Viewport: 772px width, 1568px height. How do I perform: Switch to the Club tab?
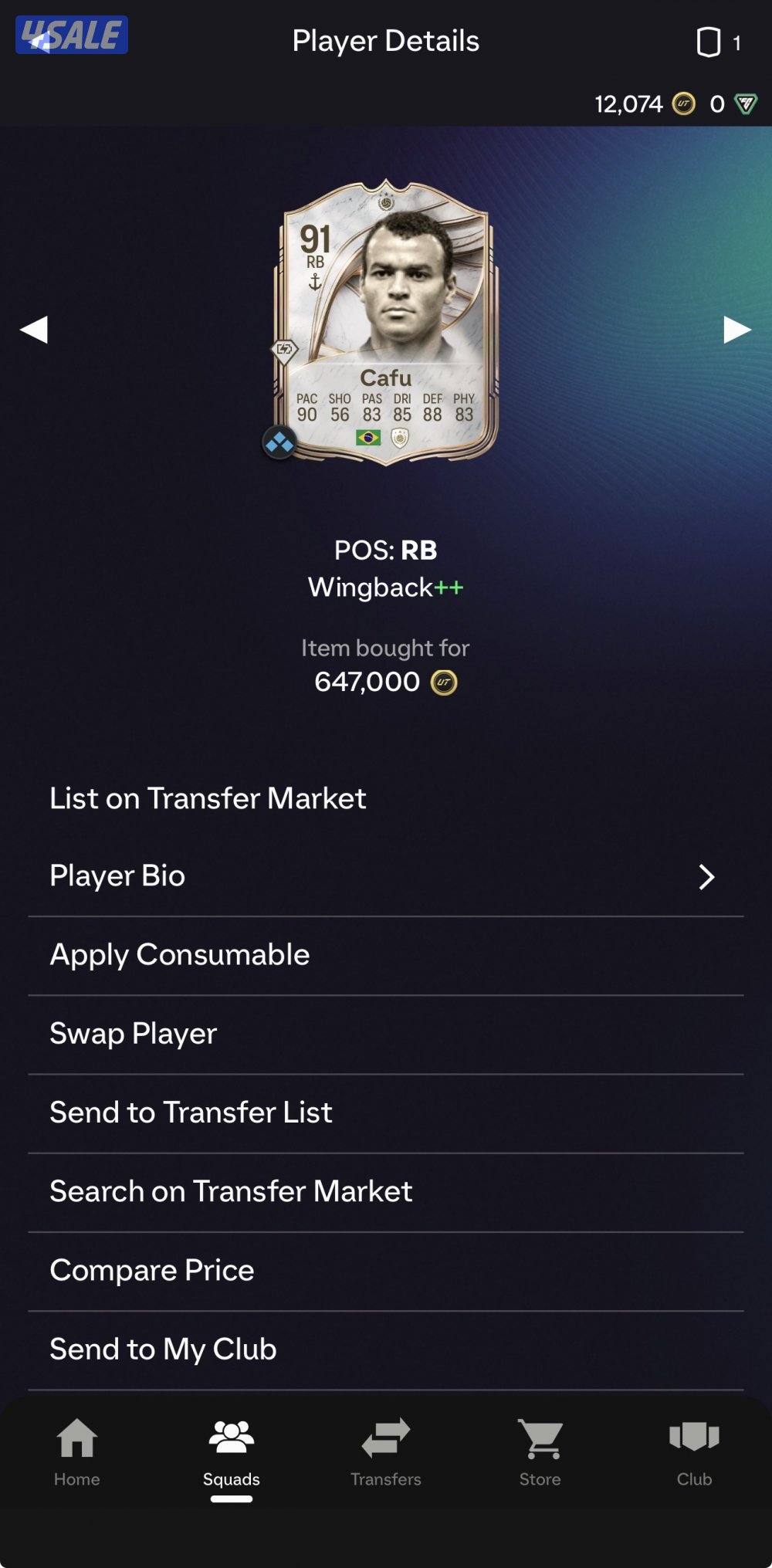694,1452
